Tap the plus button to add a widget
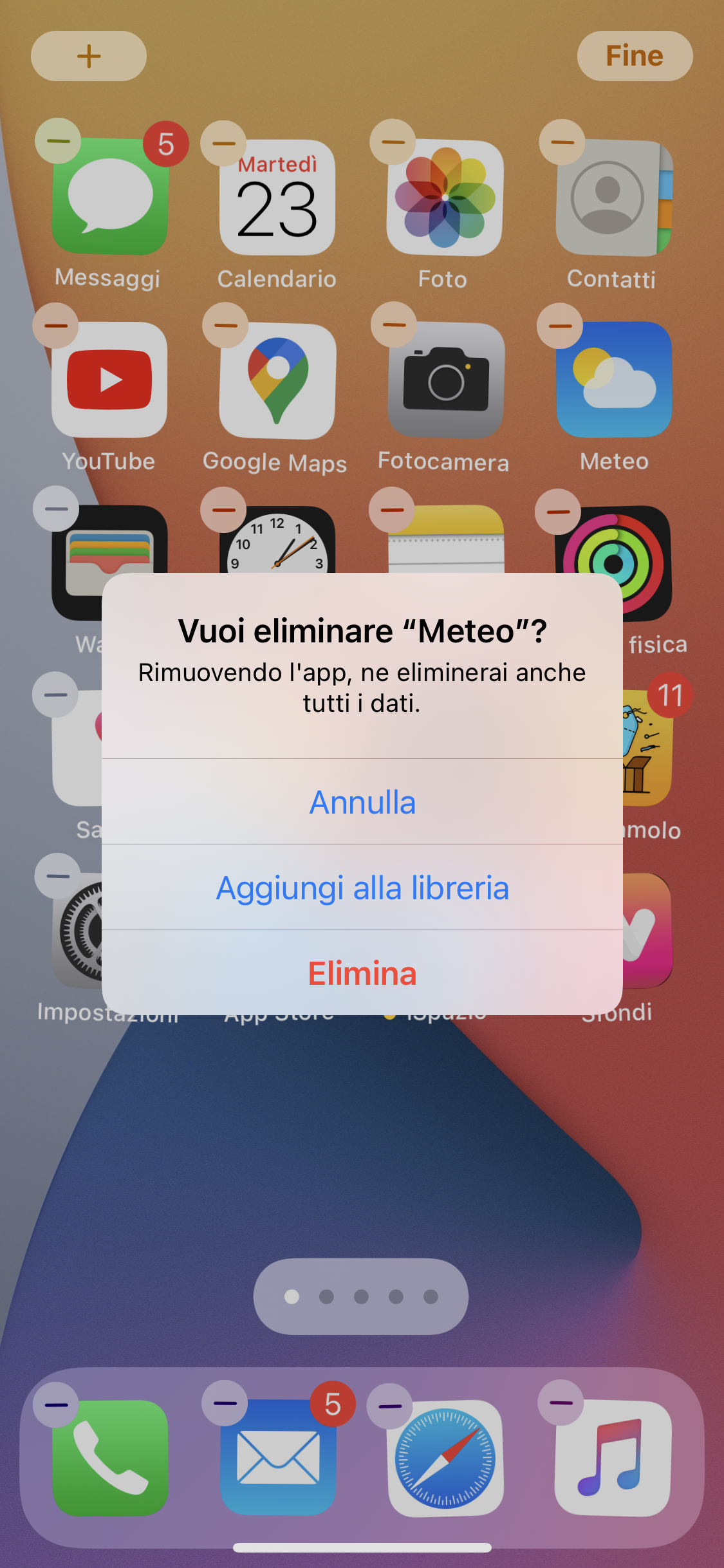The image size is (724, 1568). coord(89,56)
